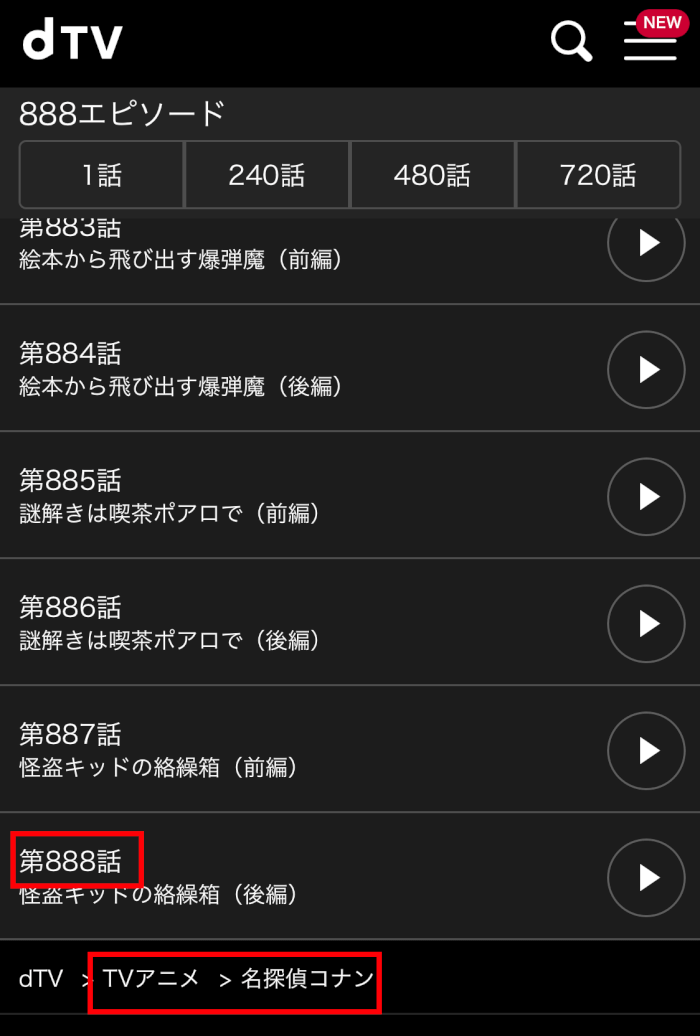The width and height of the screenshot is (700, 1036).
Task: Jump to episodes starting at 1話
Action: click(102, 175)
